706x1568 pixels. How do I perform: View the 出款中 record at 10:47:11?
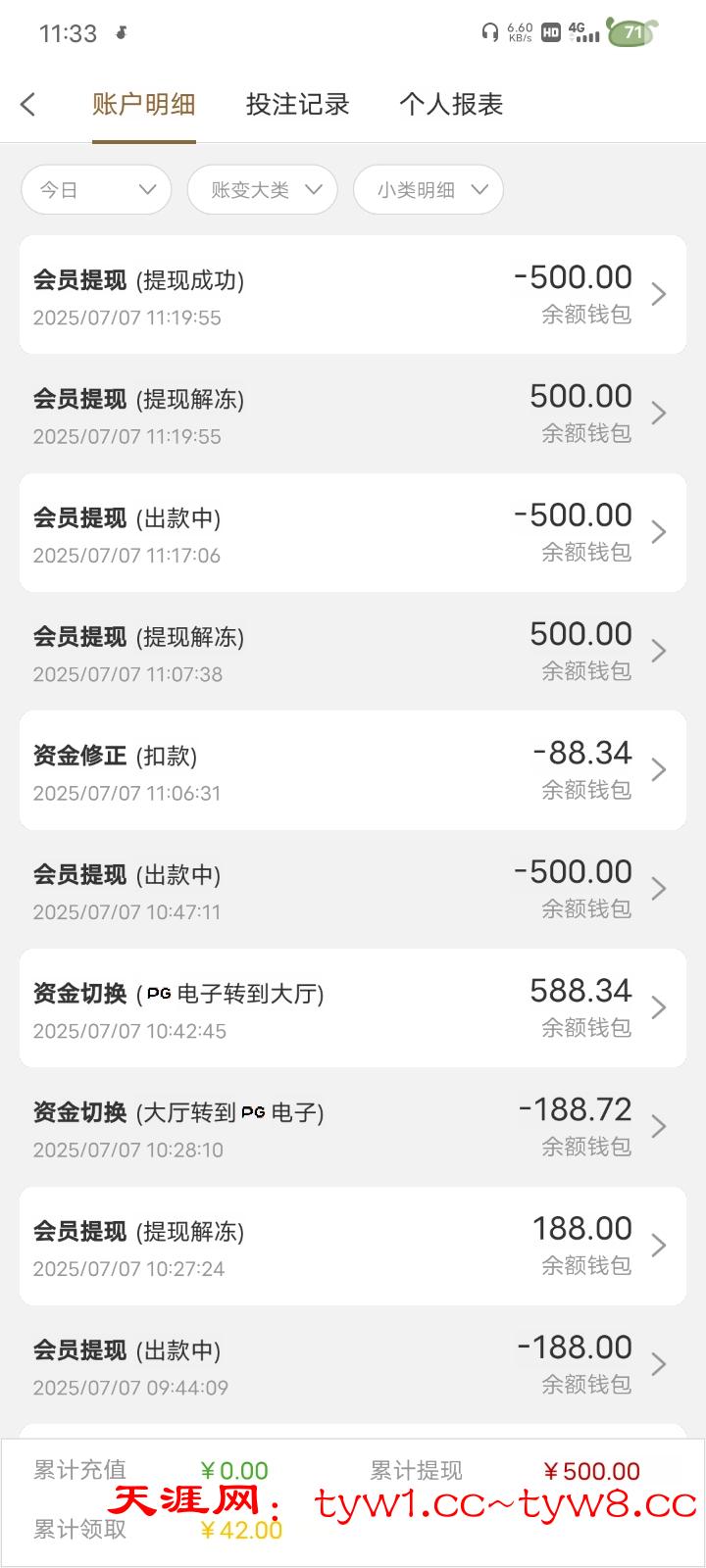[353, 889]
